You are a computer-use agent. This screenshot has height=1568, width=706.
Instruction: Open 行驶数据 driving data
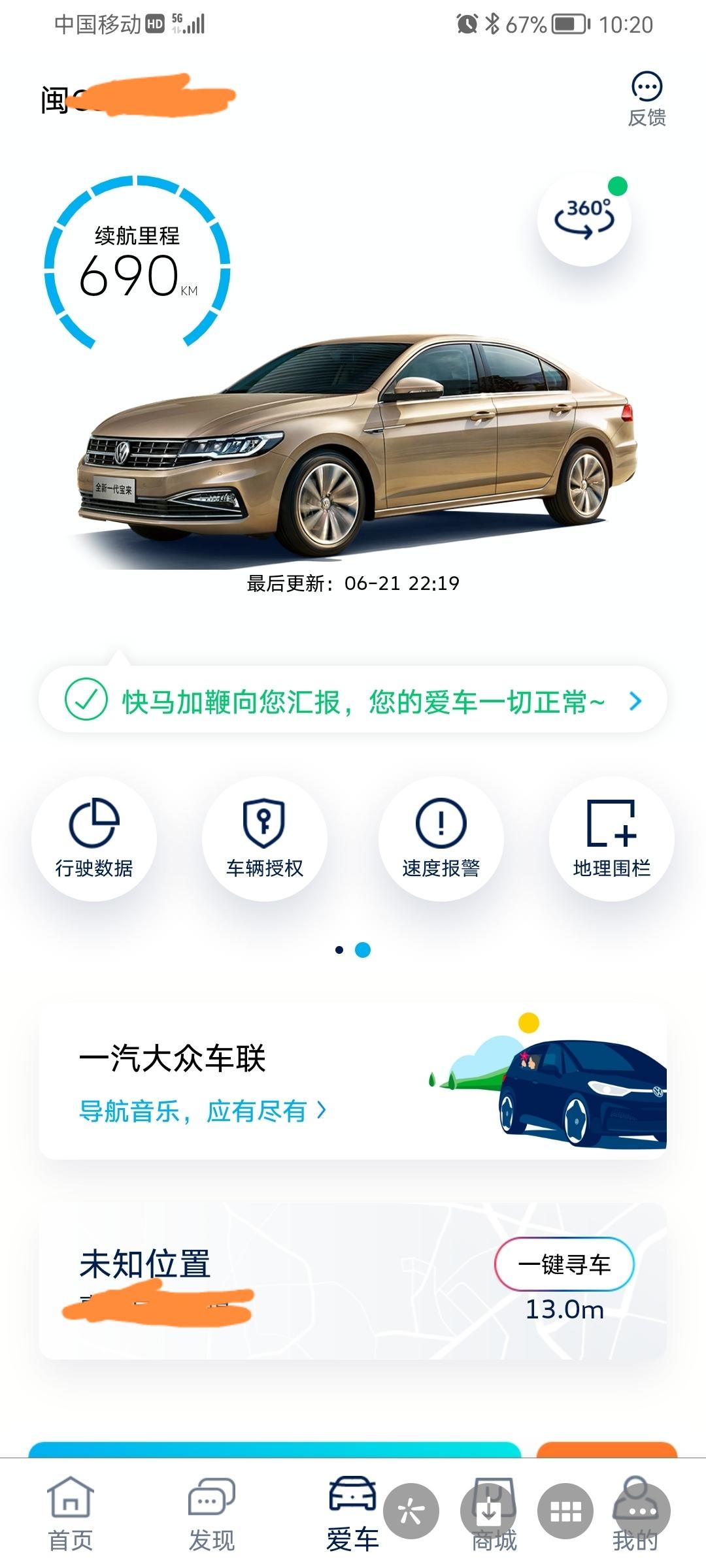(x=94, y=839)
